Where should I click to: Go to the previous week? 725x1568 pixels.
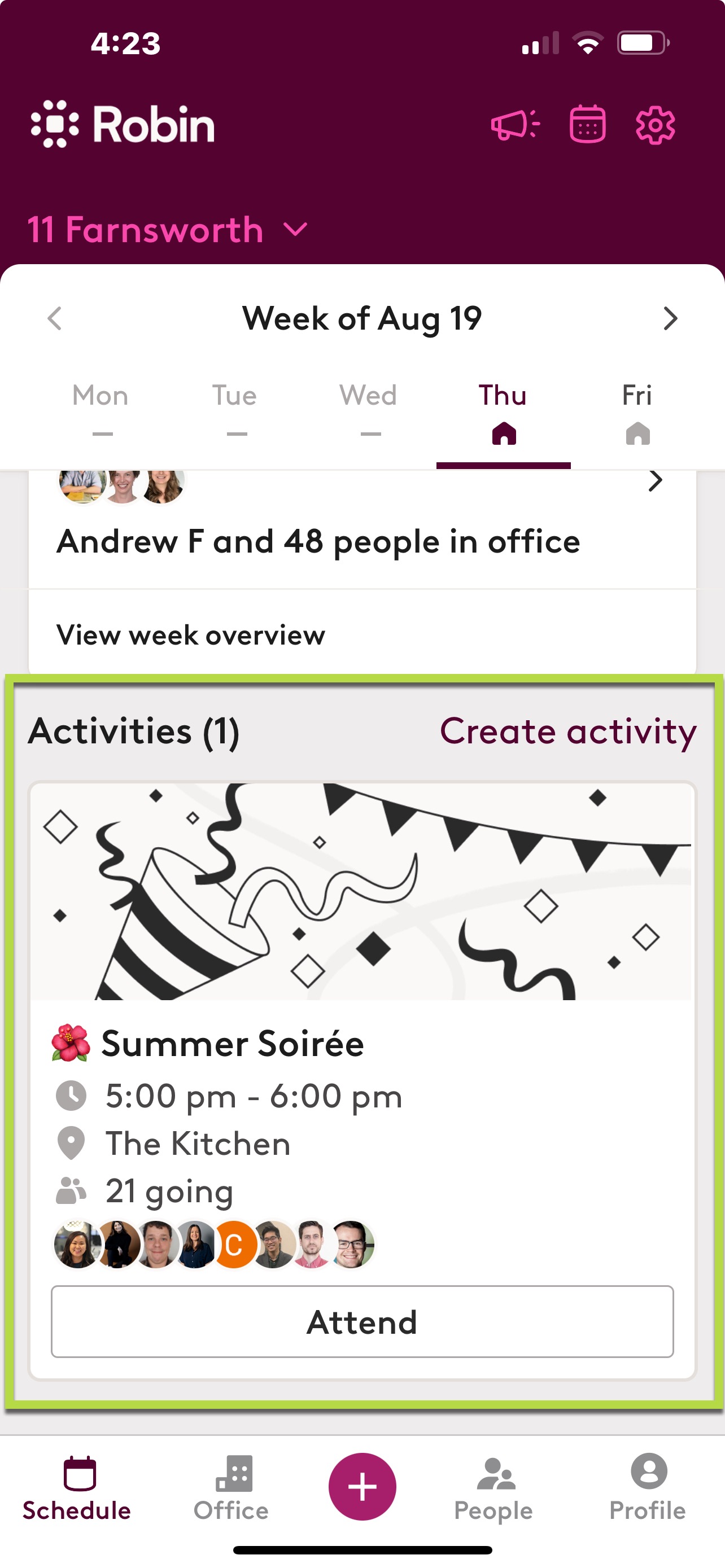coord(55,318)
